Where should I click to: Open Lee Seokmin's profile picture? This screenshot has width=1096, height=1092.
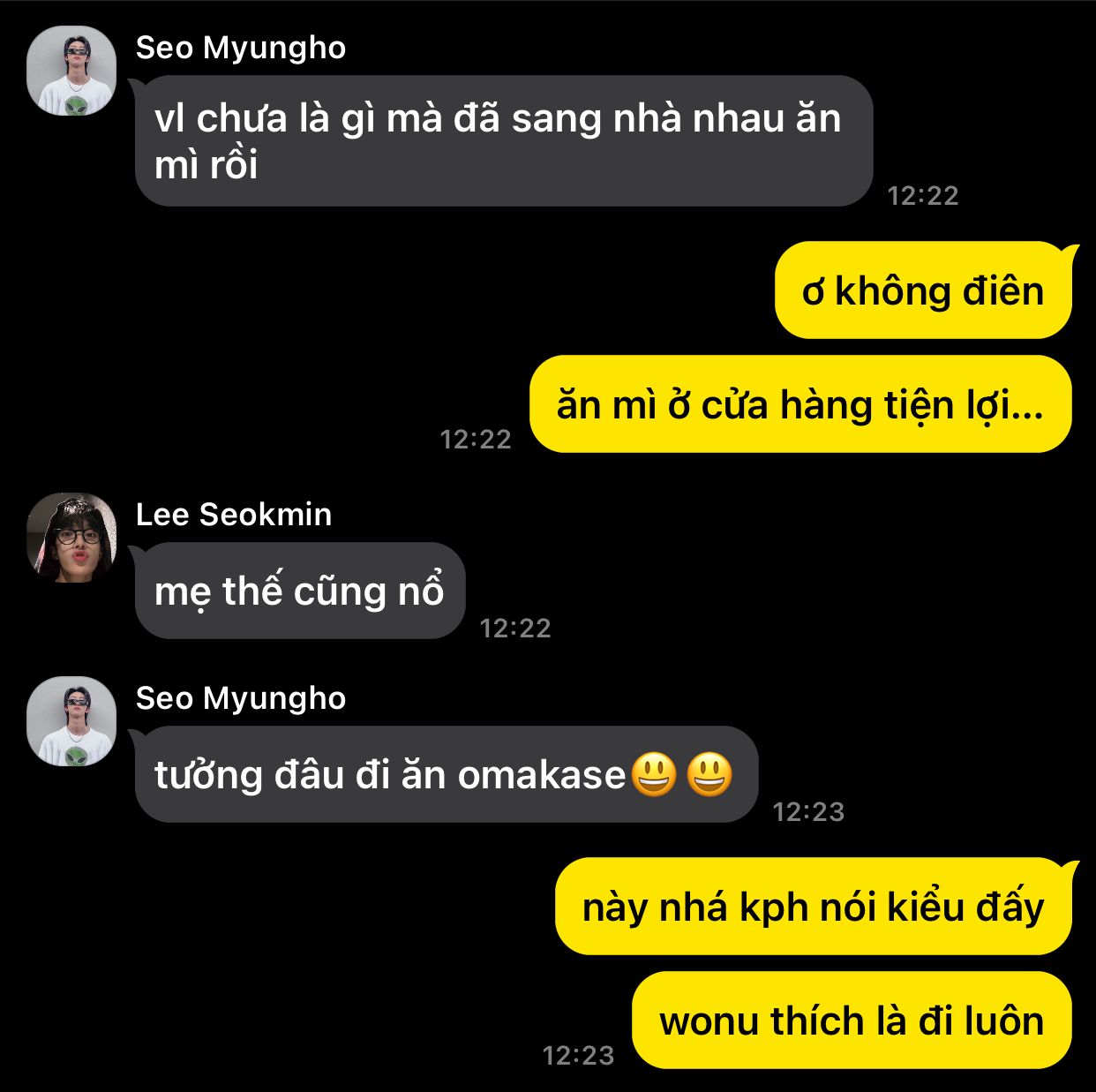point(71,538)
